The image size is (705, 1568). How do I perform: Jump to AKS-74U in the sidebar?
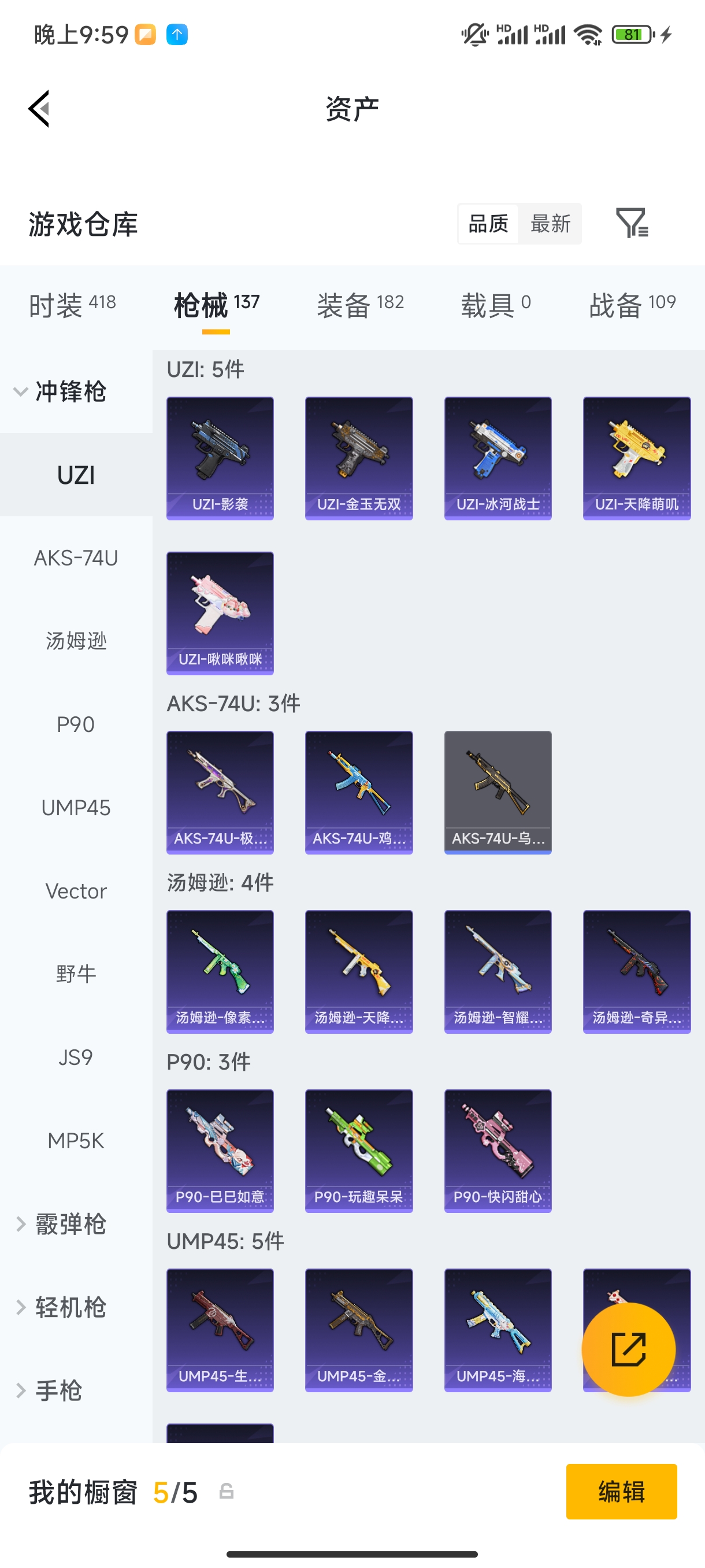76,557
